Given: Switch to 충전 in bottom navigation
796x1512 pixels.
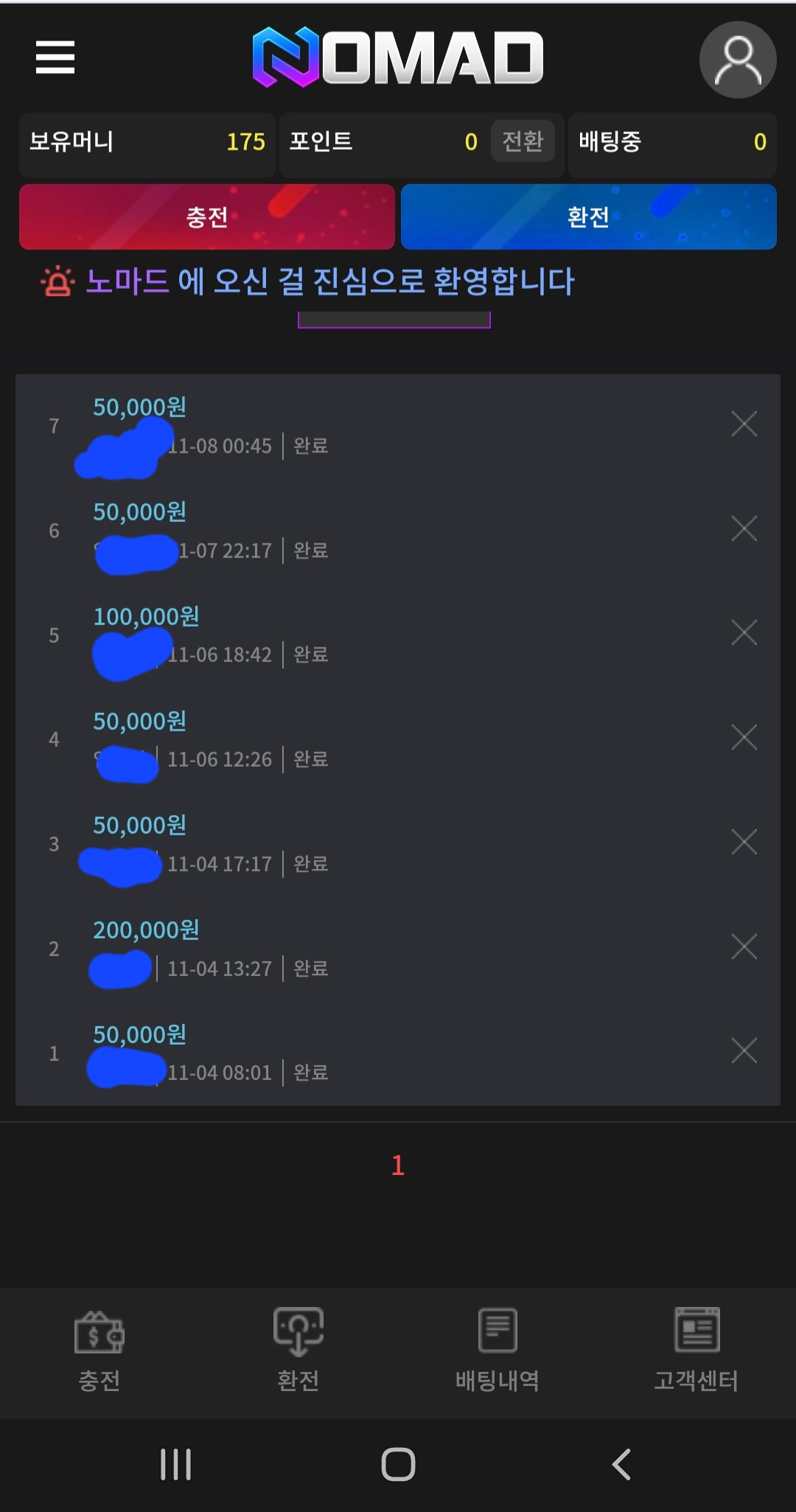Looking at the screenshot, I should click(x=99, y=1351).
